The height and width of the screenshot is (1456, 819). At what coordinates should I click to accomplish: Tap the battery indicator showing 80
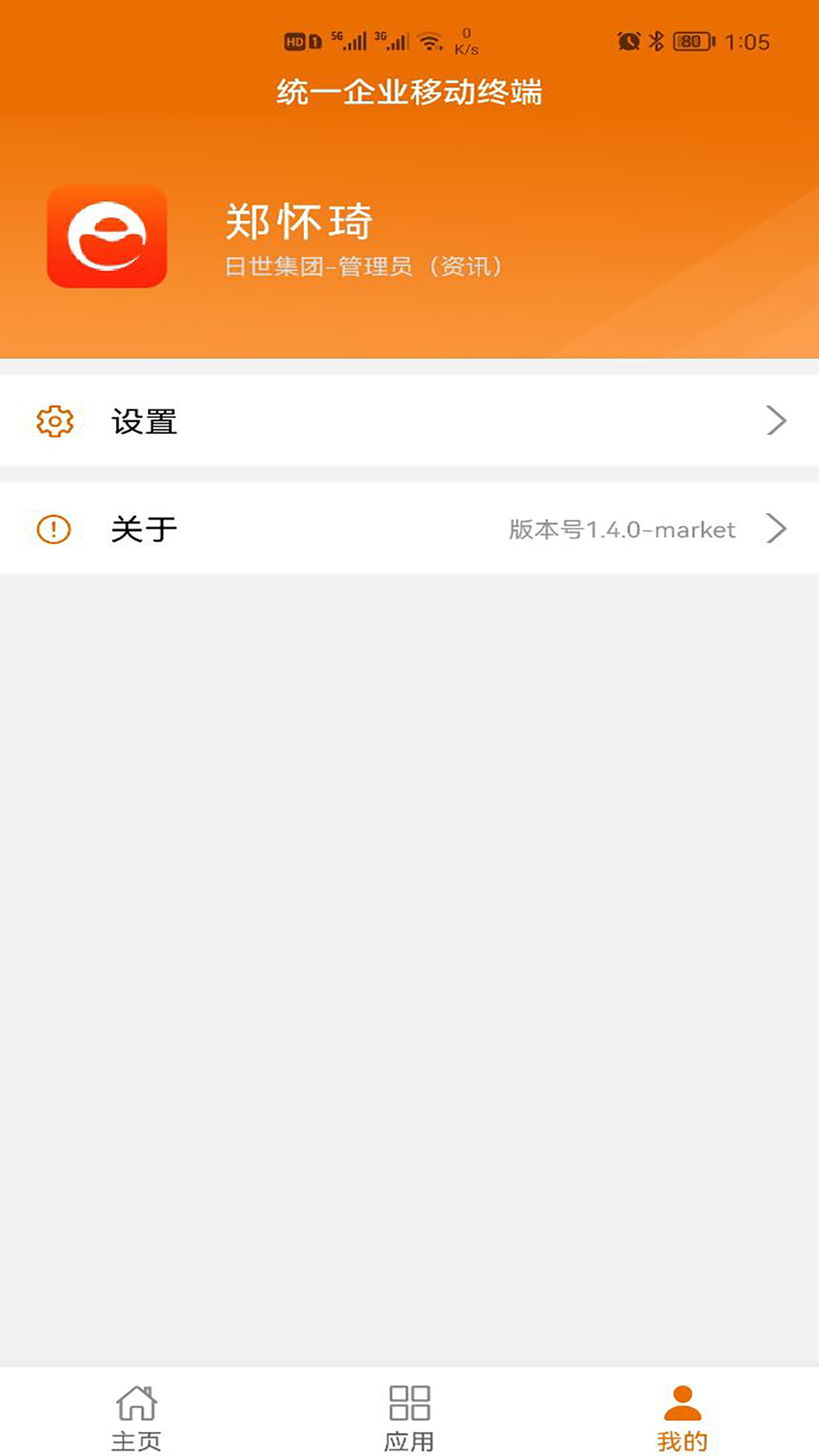[x=692, y=39]
